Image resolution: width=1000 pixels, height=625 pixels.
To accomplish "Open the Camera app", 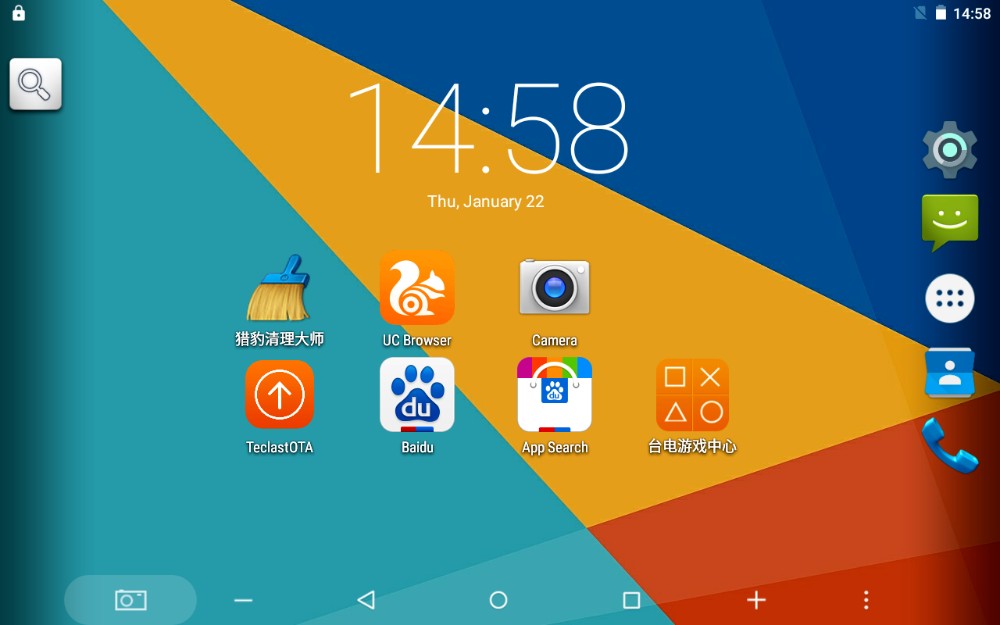I will click(x=554, y=288).
